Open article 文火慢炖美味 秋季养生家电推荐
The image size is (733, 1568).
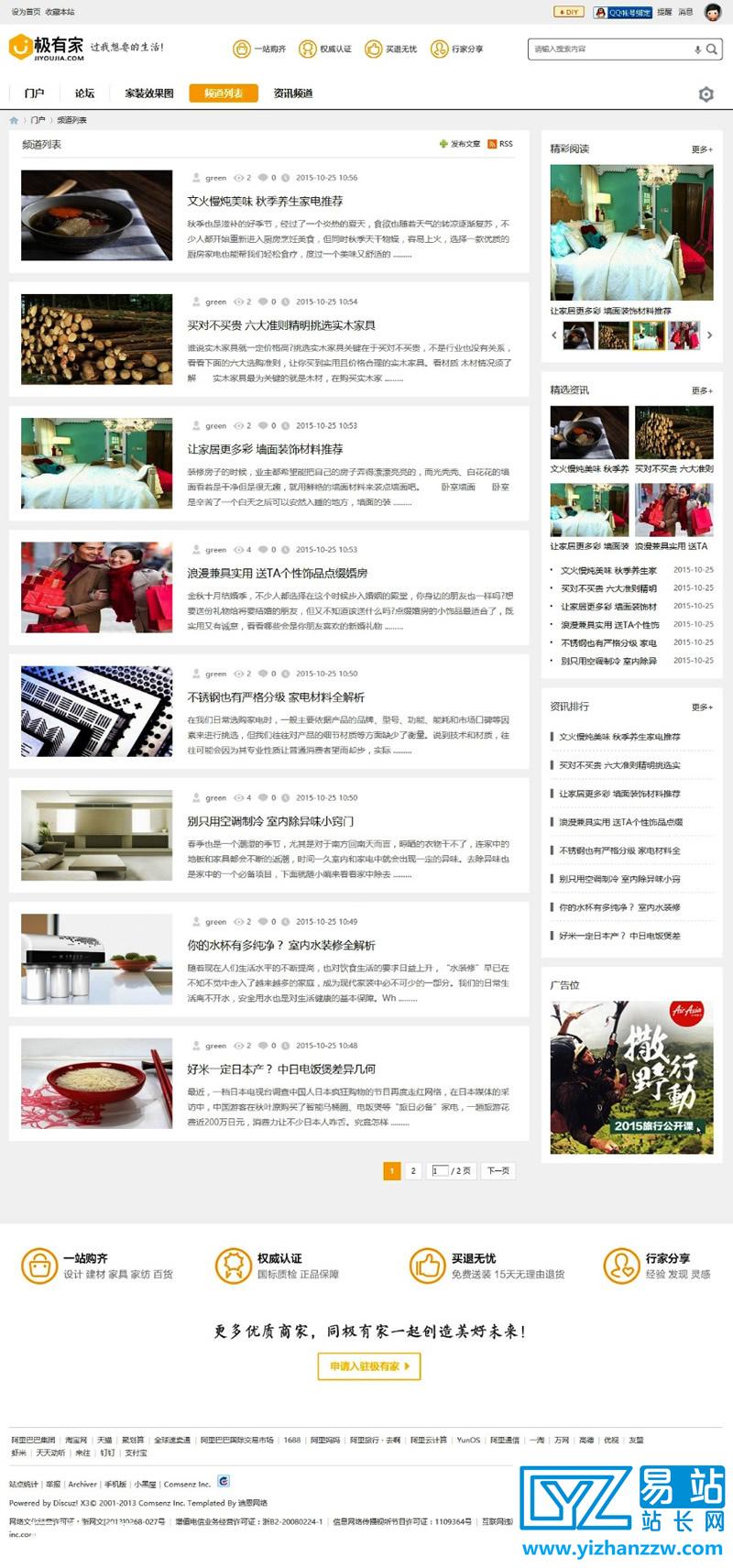pyautogui.click(x=266, y=201)
